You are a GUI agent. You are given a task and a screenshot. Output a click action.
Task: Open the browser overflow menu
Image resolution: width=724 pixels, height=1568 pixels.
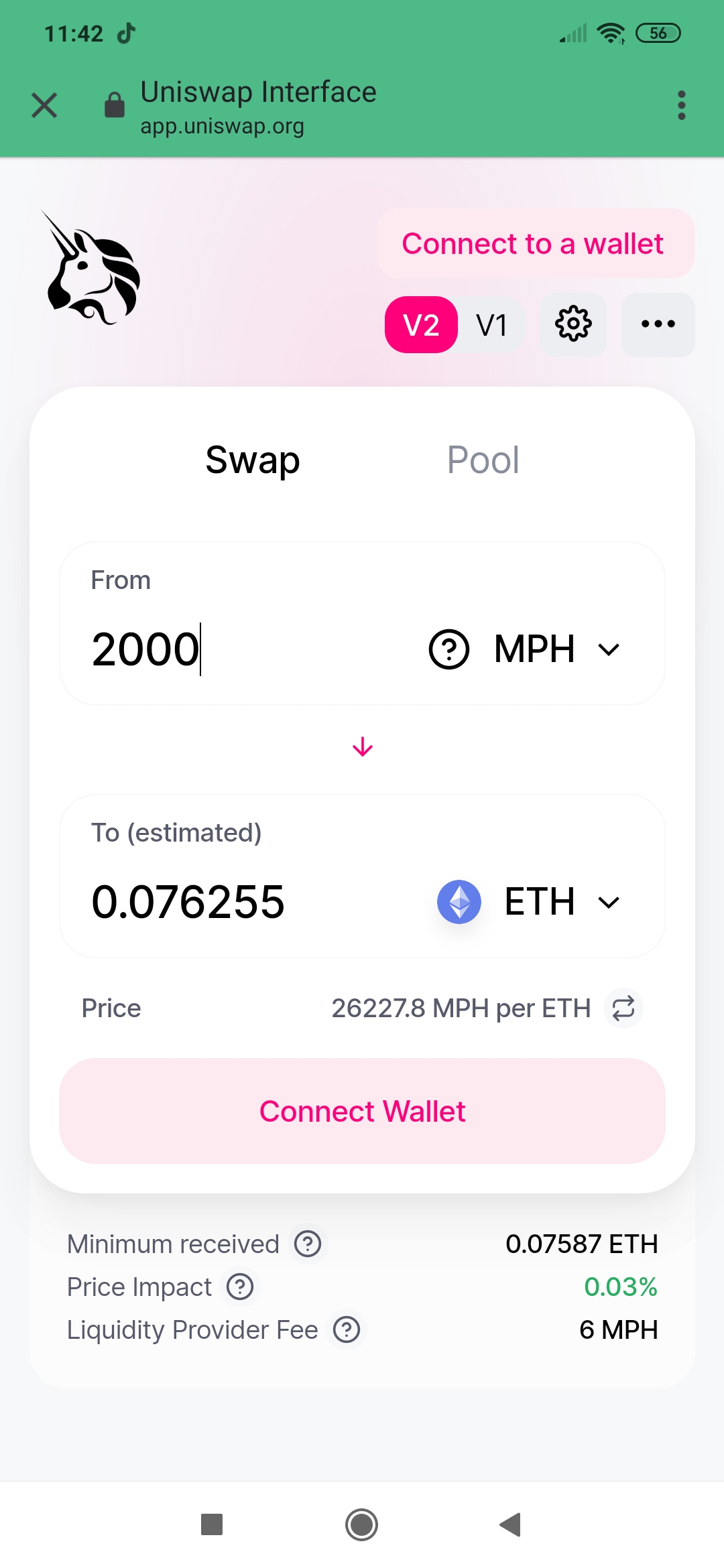[681, 105]
